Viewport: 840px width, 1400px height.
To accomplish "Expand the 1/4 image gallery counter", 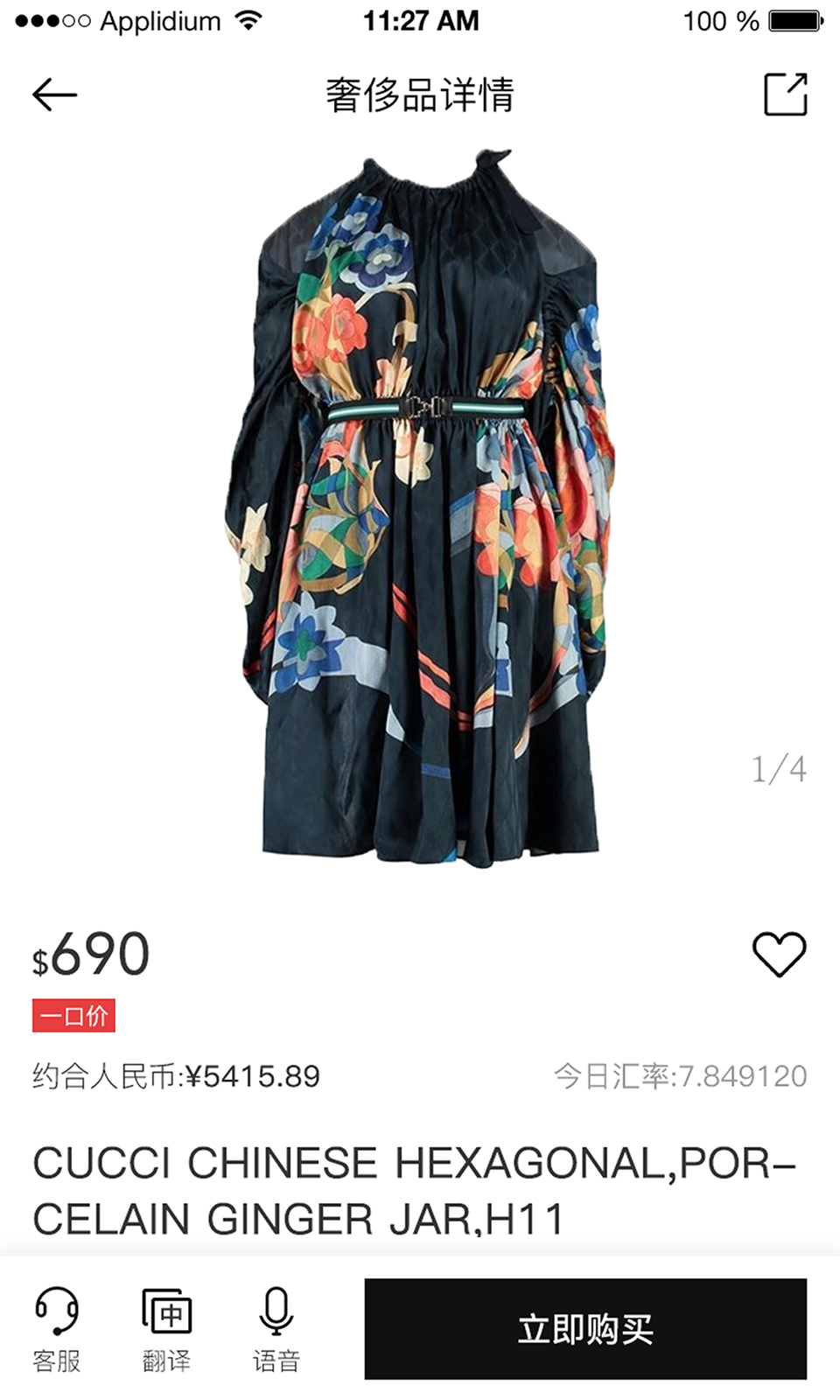I will coord(778,768).
